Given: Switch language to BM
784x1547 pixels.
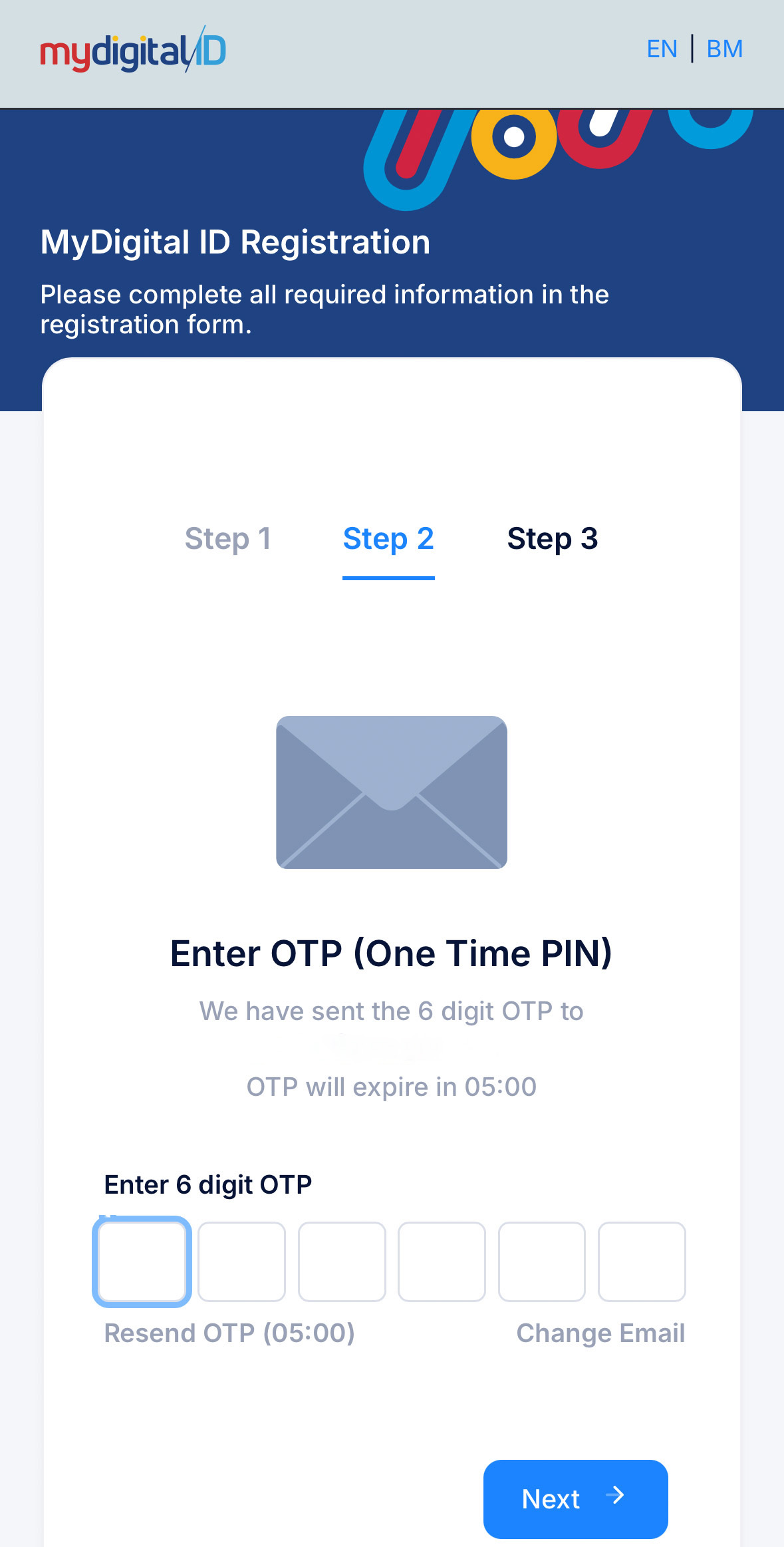Looking at the screenshot, I should pyautogui.click(x=725, y=49).
